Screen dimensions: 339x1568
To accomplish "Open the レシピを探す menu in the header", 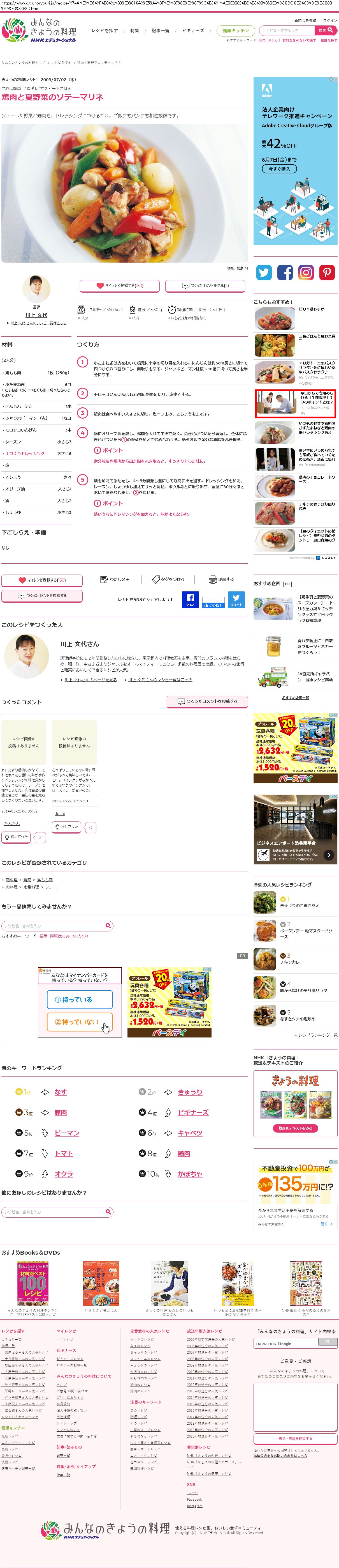I will tap(105, 30).
